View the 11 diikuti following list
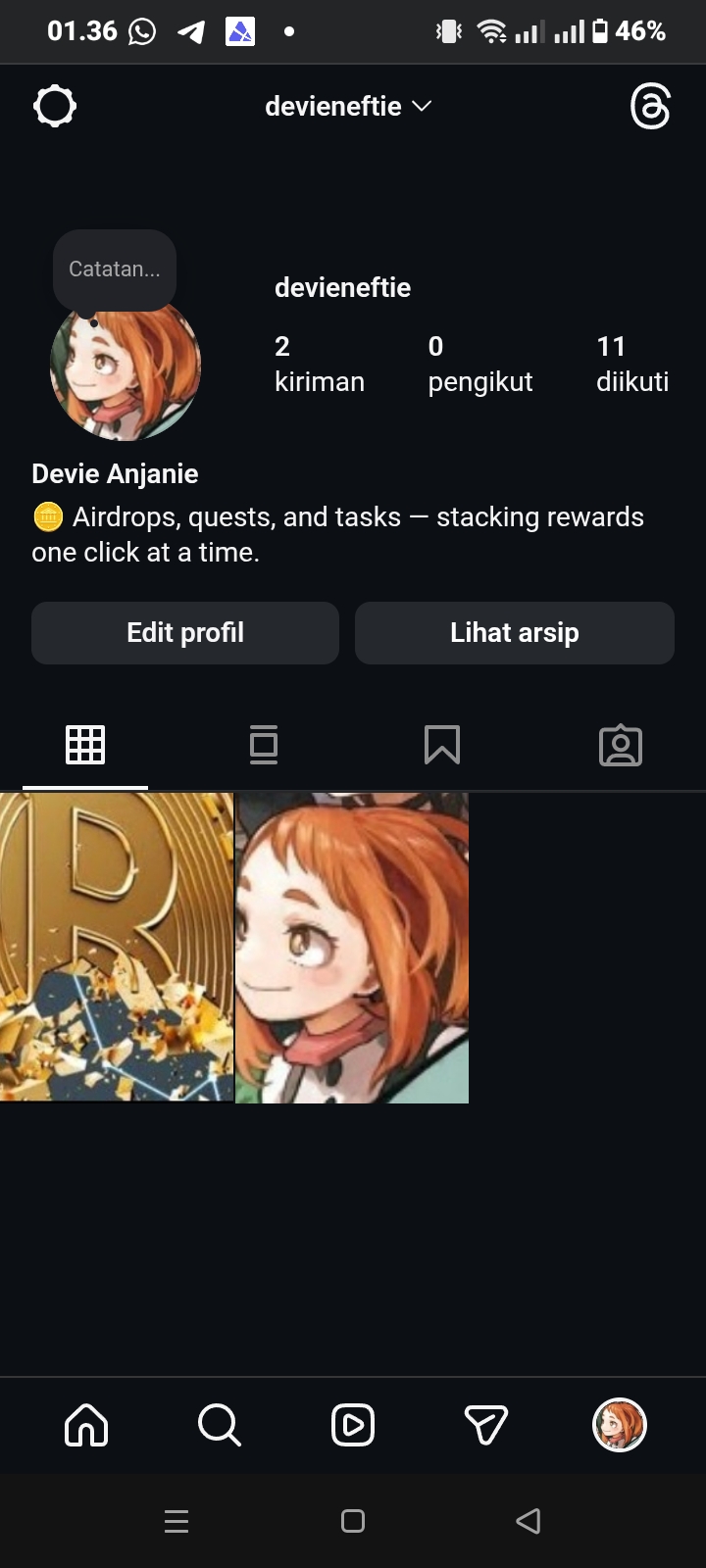 pyautogui.click(x=631, y=364)
